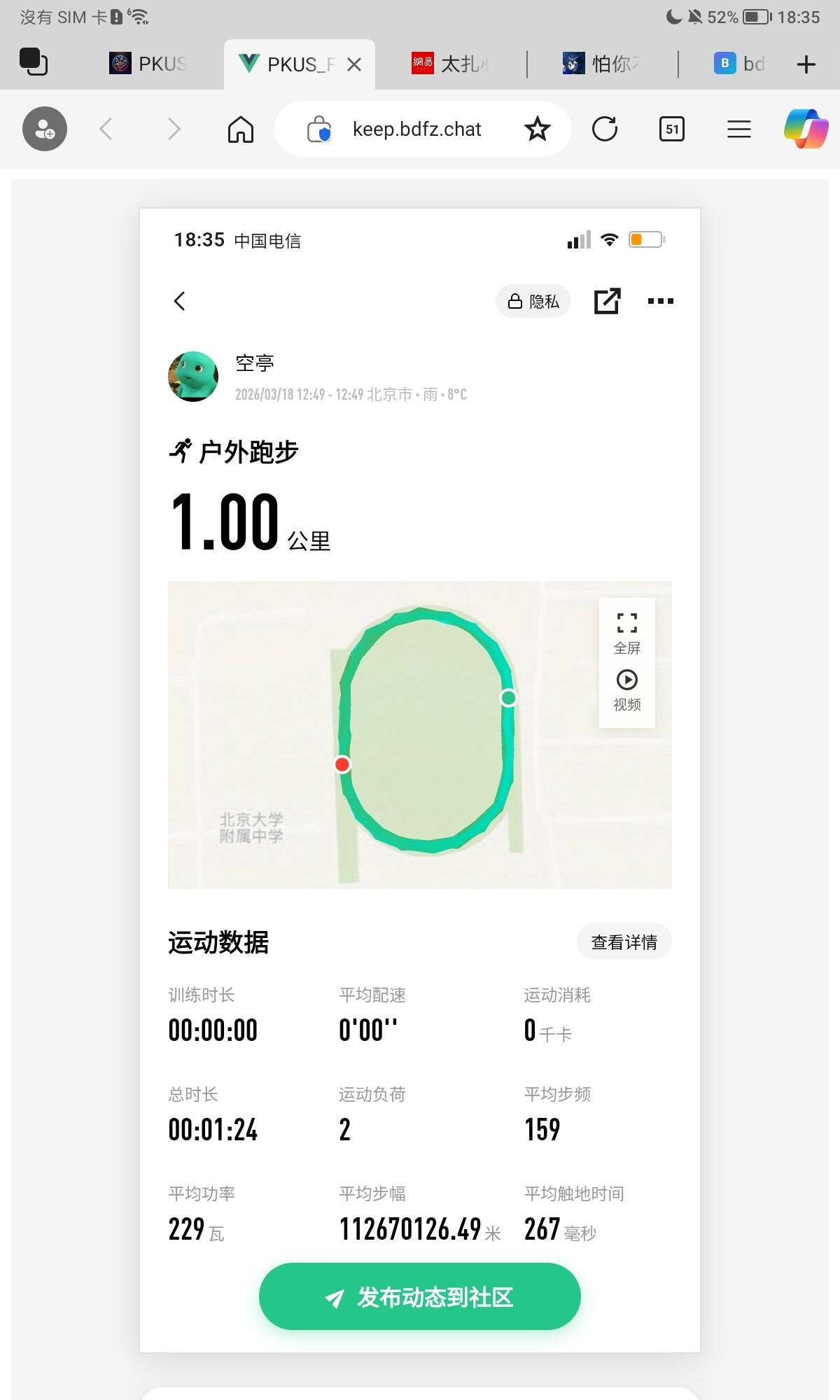Open the three-dot overflow menu
Image resolution: width=840 pixels, height=1400 pixels.
(x=661, y=301)
